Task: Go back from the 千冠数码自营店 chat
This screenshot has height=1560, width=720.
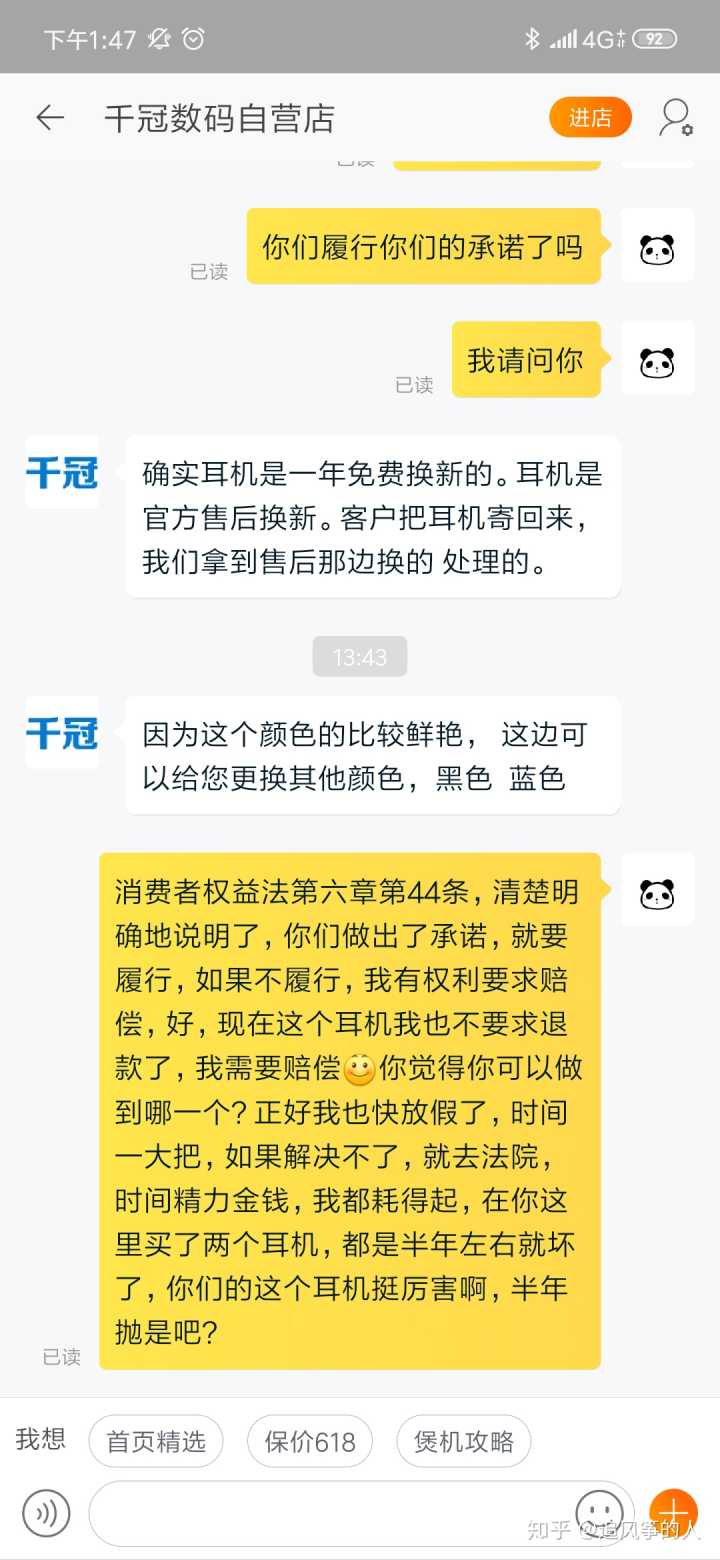Action: [49, 118]
